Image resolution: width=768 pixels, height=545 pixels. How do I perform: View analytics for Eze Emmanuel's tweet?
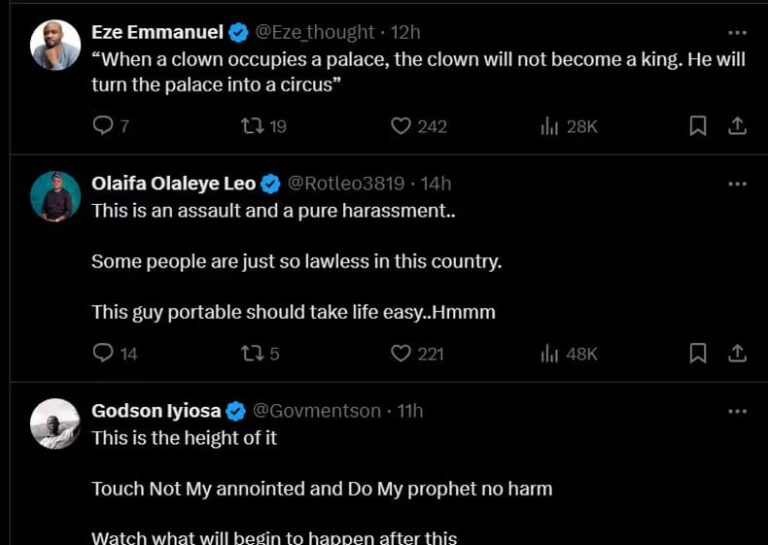(x=549, y=126)
